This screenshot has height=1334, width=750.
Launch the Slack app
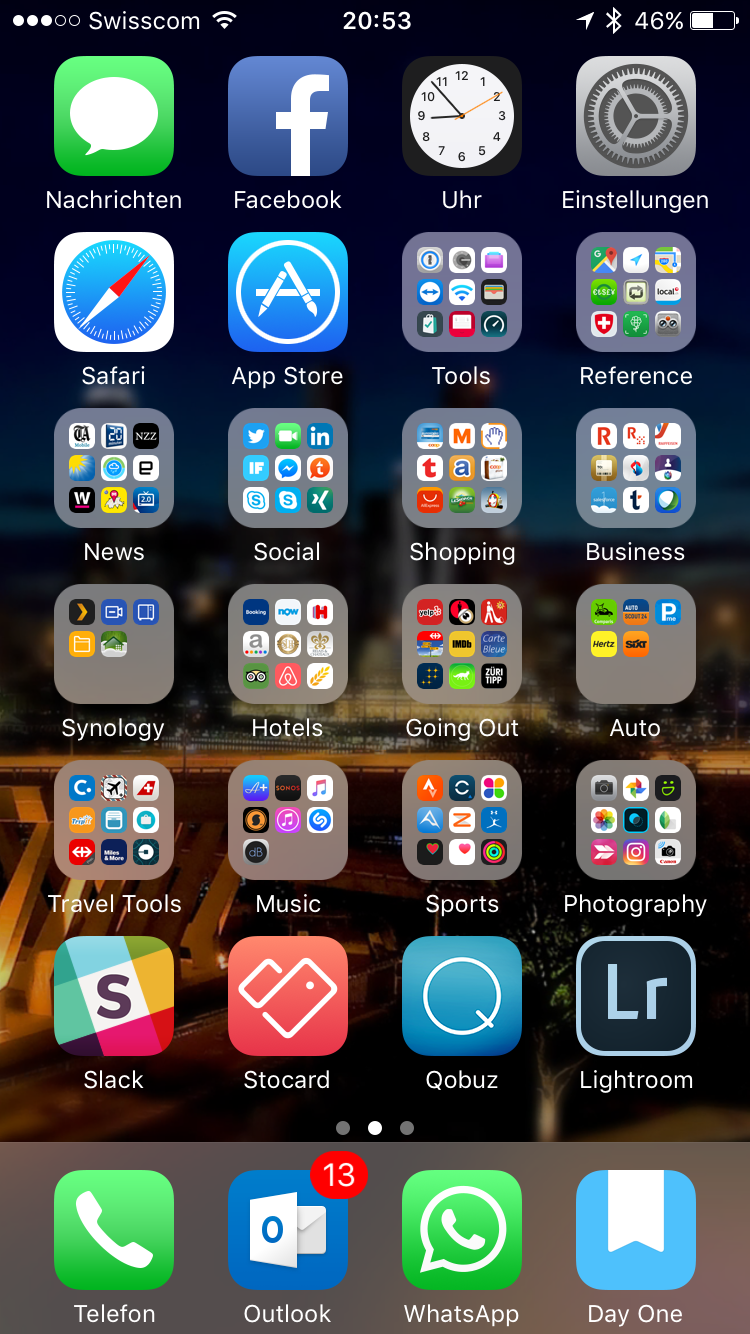(114, 996)
